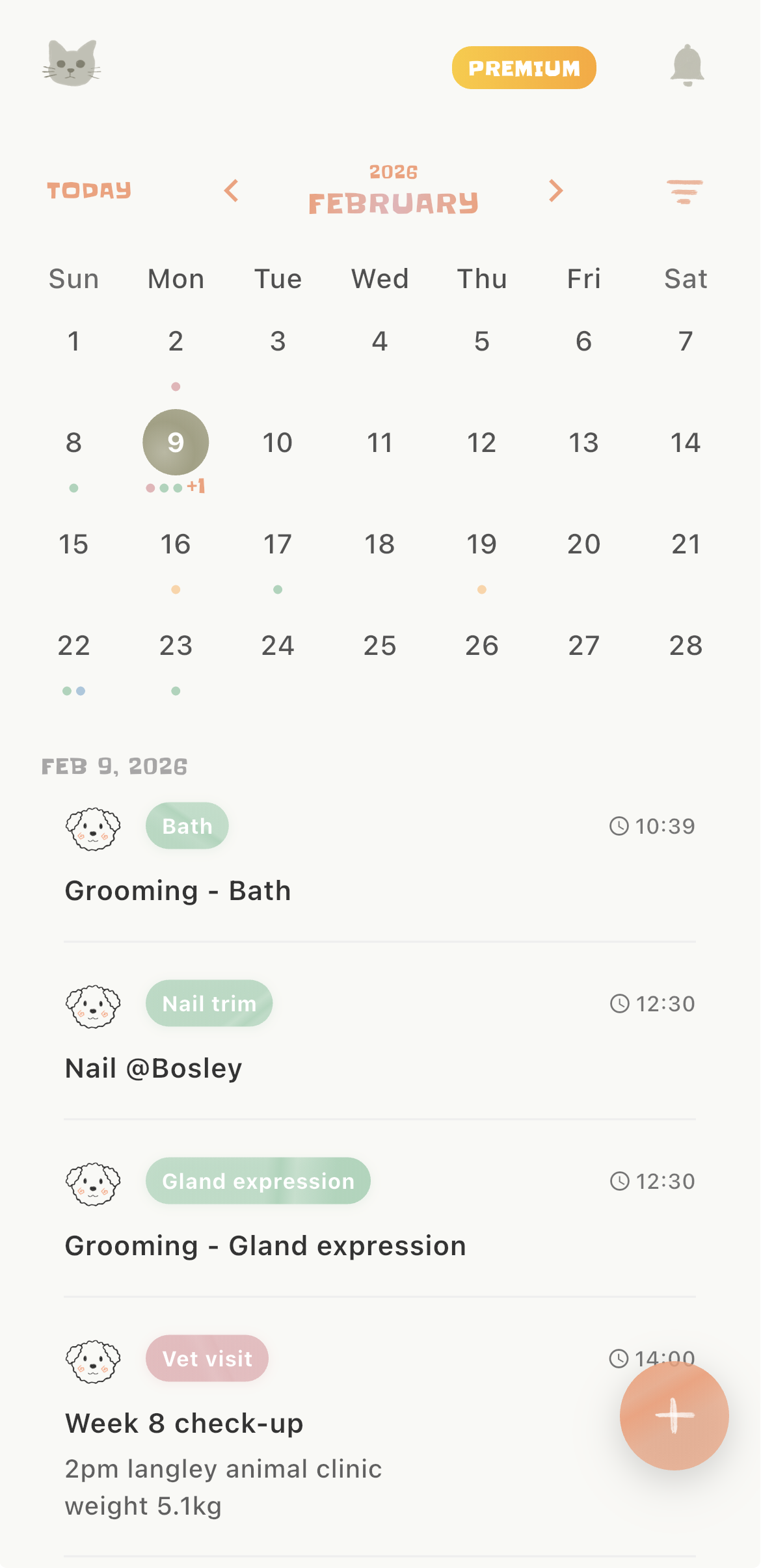This screenshot has width=761, height=1568.
Task: Go to the previous month
Action: tap(232, 191)
